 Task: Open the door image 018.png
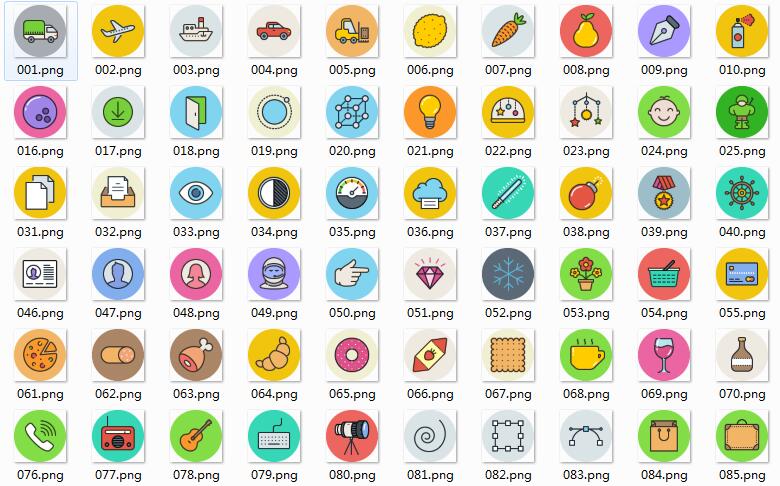click(x=196, y=112)
